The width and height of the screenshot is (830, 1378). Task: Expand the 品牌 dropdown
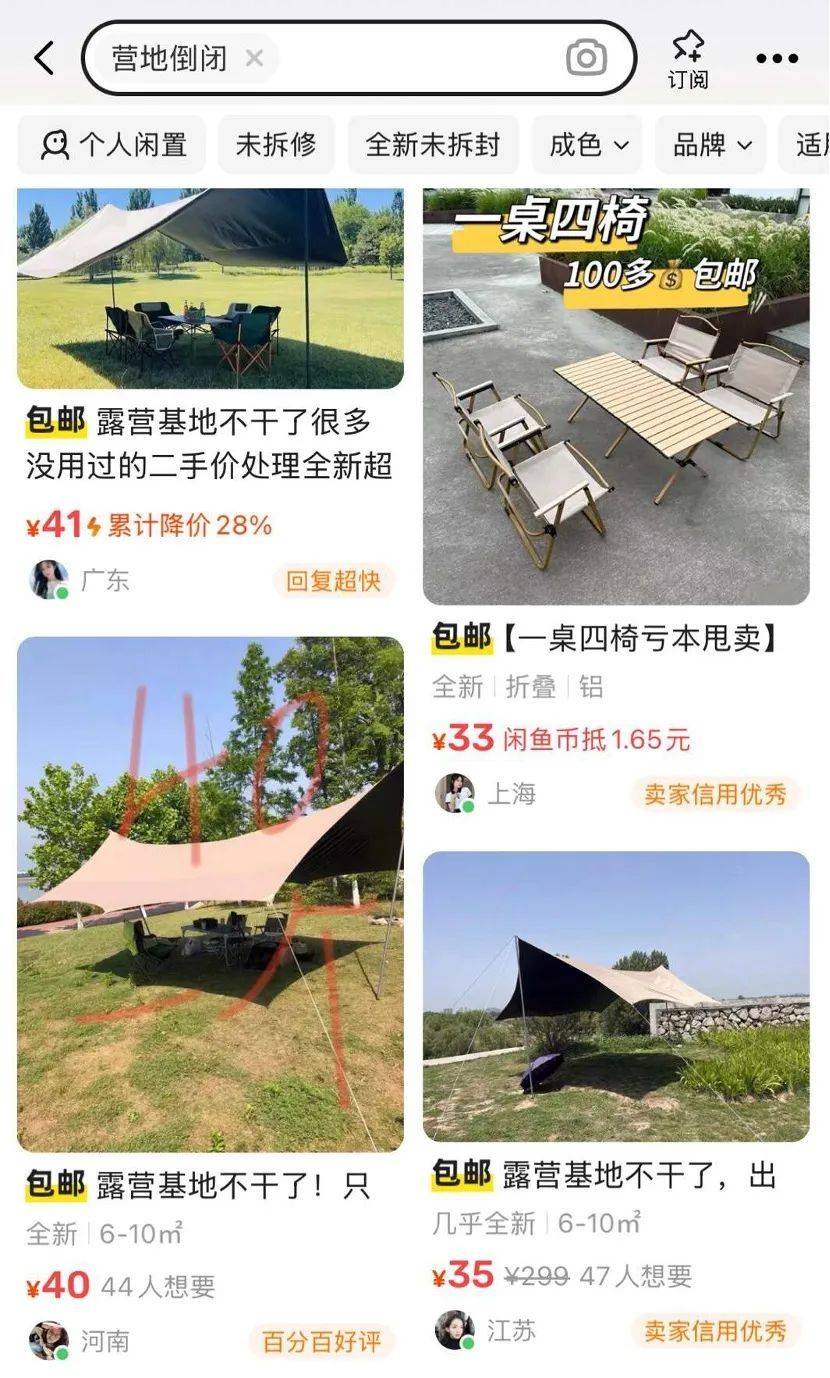click(711, 145)
